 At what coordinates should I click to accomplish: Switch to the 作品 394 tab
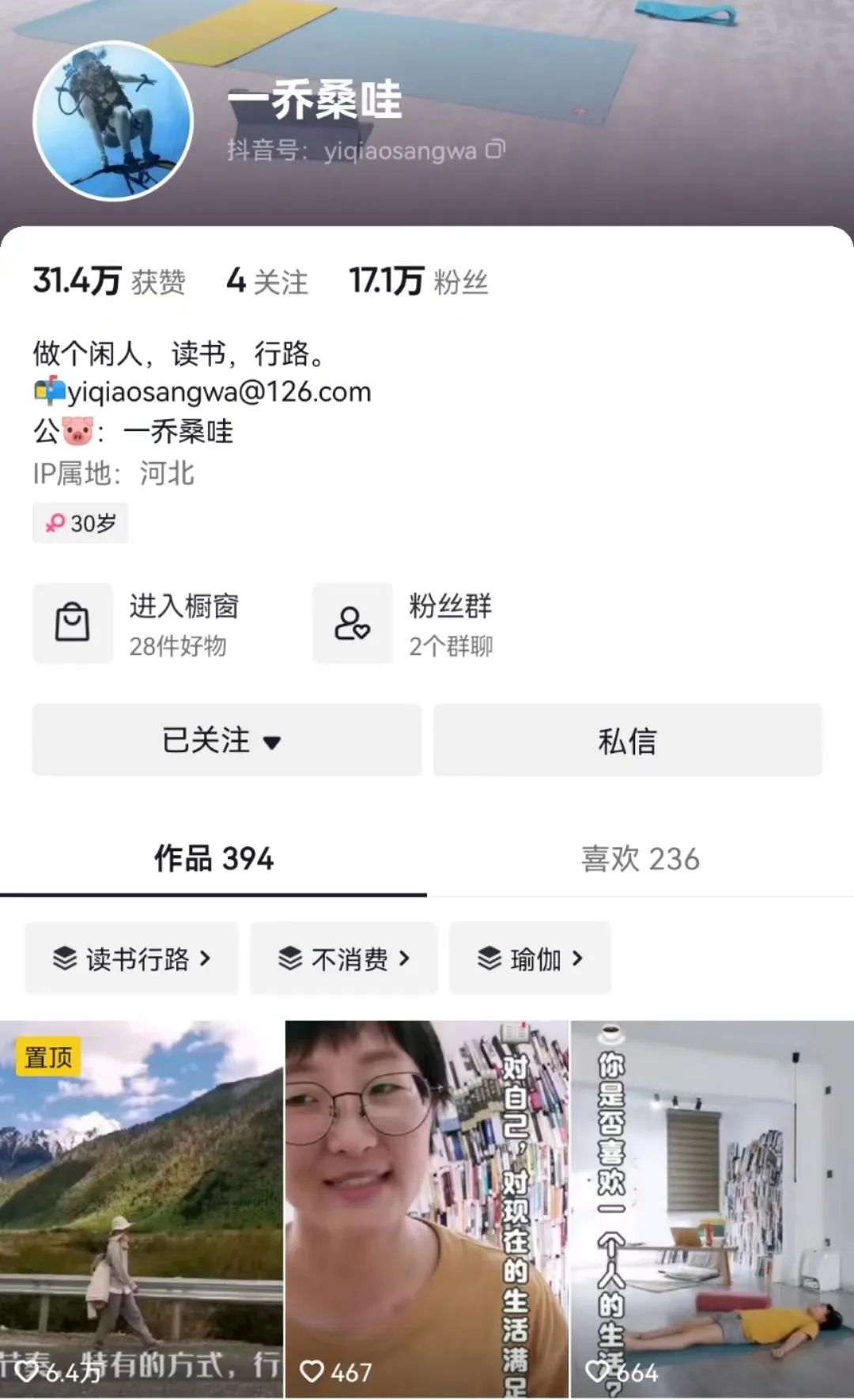(x=213, y=859)
